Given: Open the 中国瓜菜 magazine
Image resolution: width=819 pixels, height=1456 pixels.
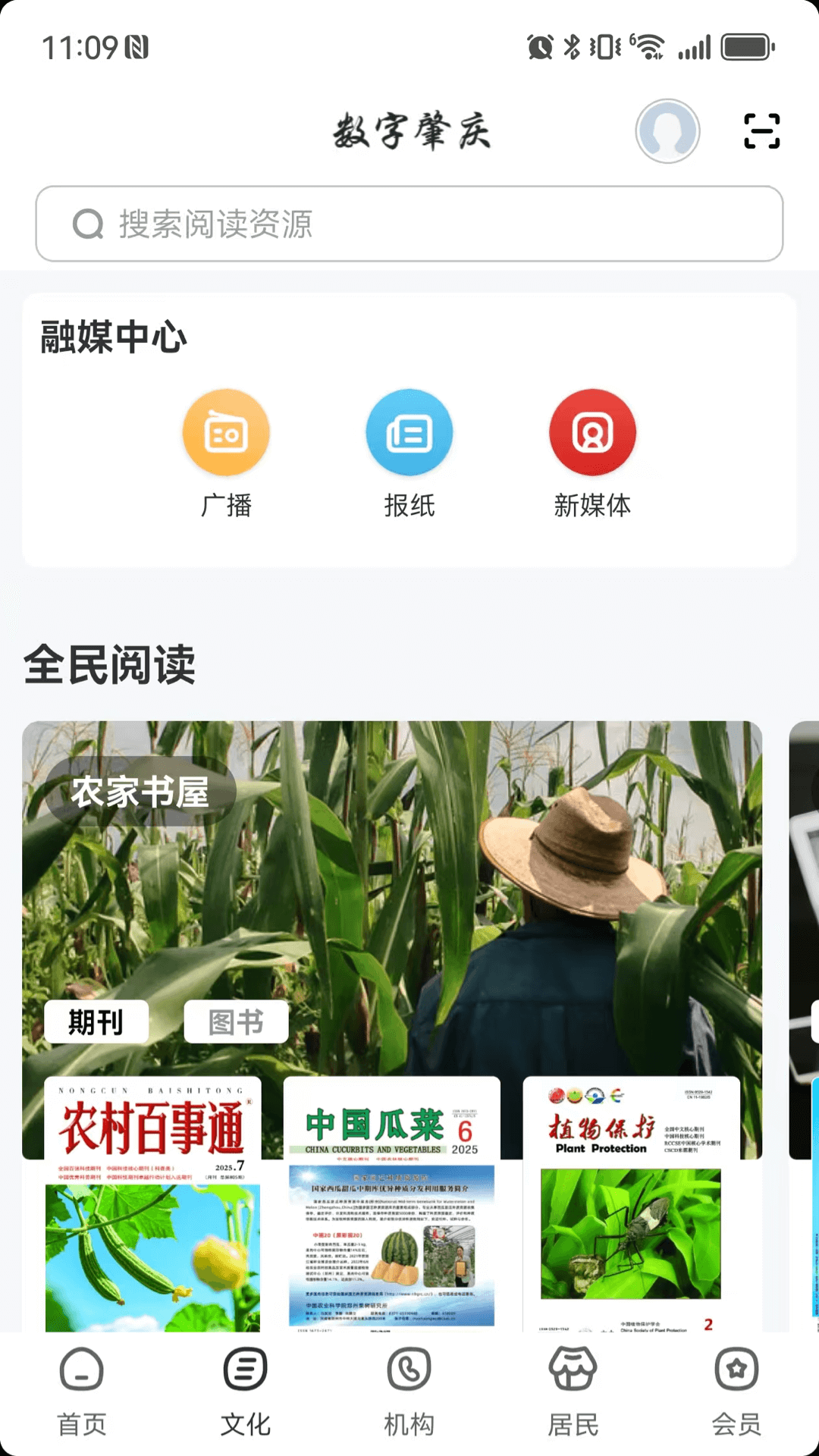Looking at the screenshot, I should [391, 1204].
